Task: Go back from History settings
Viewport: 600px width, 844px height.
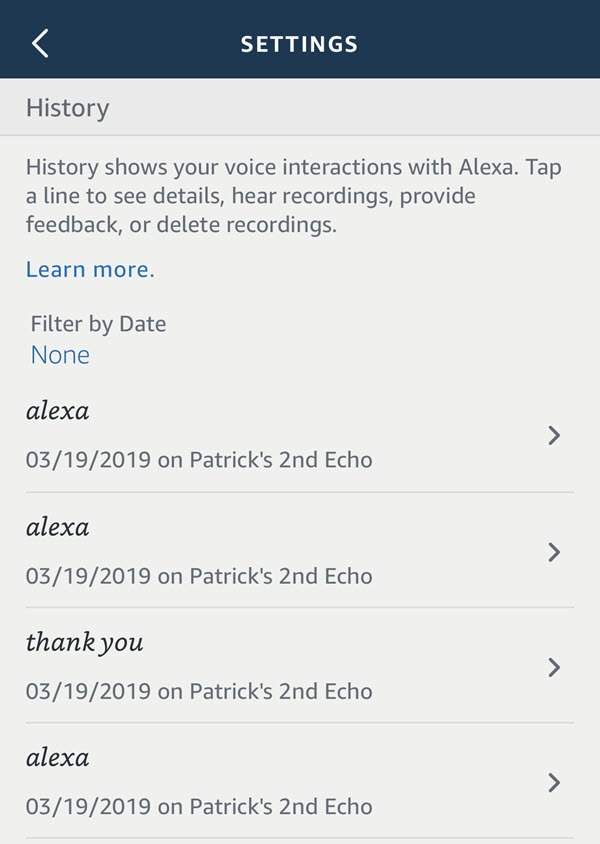Action: pos(40,43)
